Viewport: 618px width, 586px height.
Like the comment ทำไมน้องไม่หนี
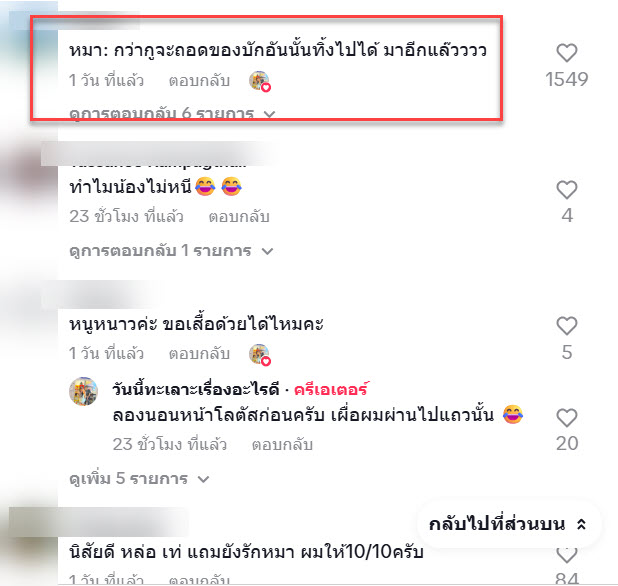point(567,189)
